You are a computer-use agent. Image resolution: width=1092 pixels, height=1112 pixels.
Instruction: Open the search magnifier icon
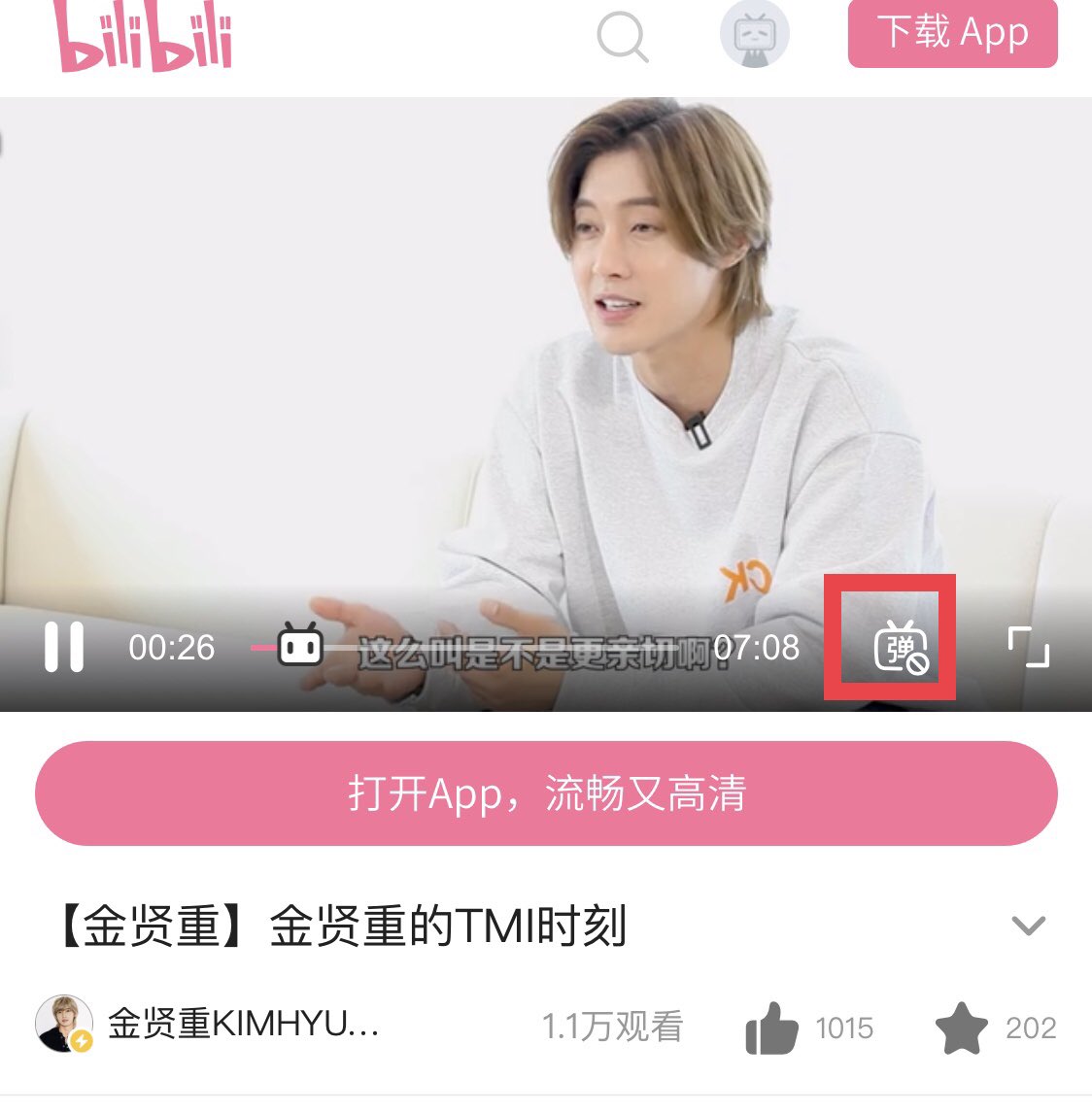[x=622, y=37]
